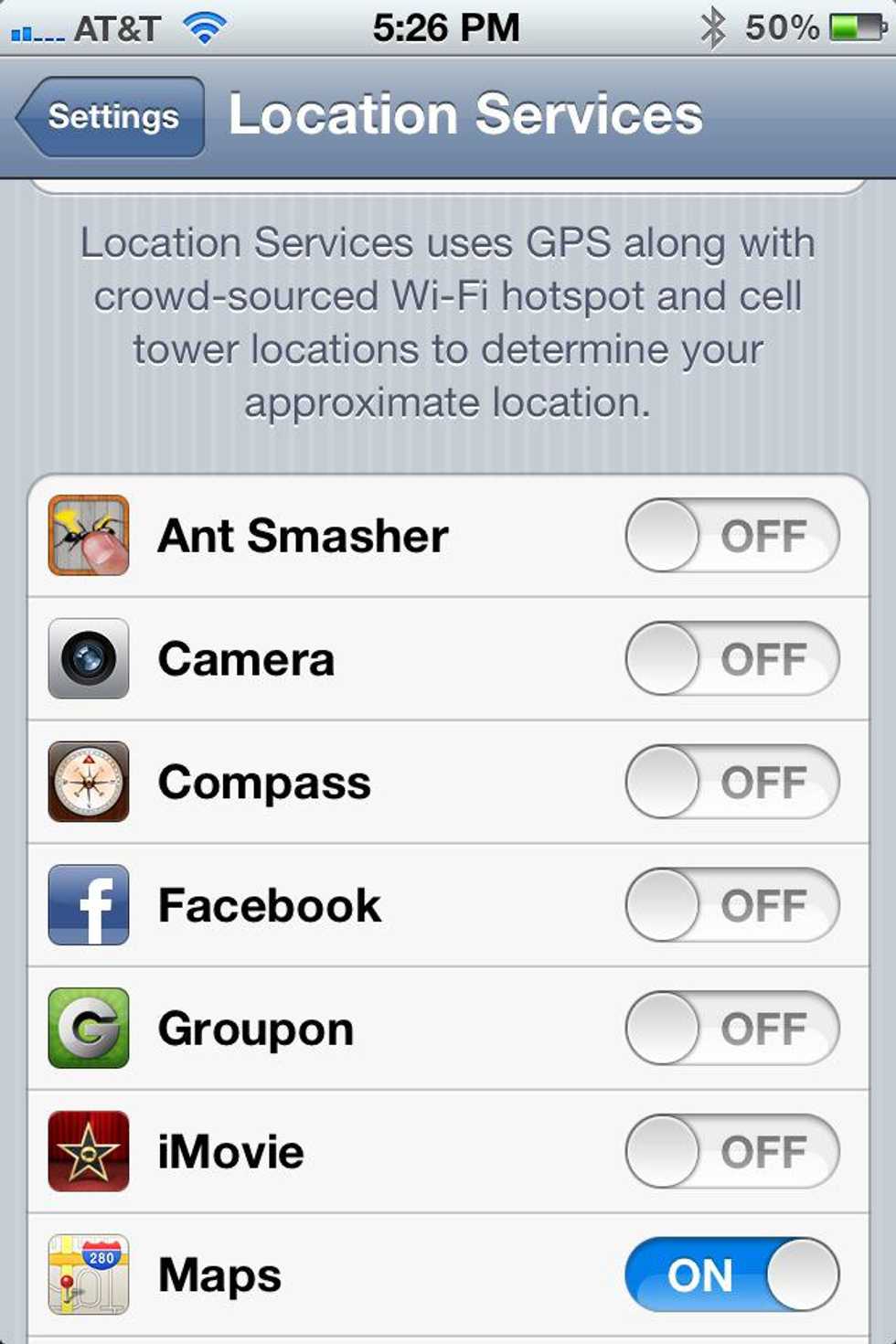Enable location for Ant Smasher
This screenshot has height=1344, width=896.
point(731,536)
